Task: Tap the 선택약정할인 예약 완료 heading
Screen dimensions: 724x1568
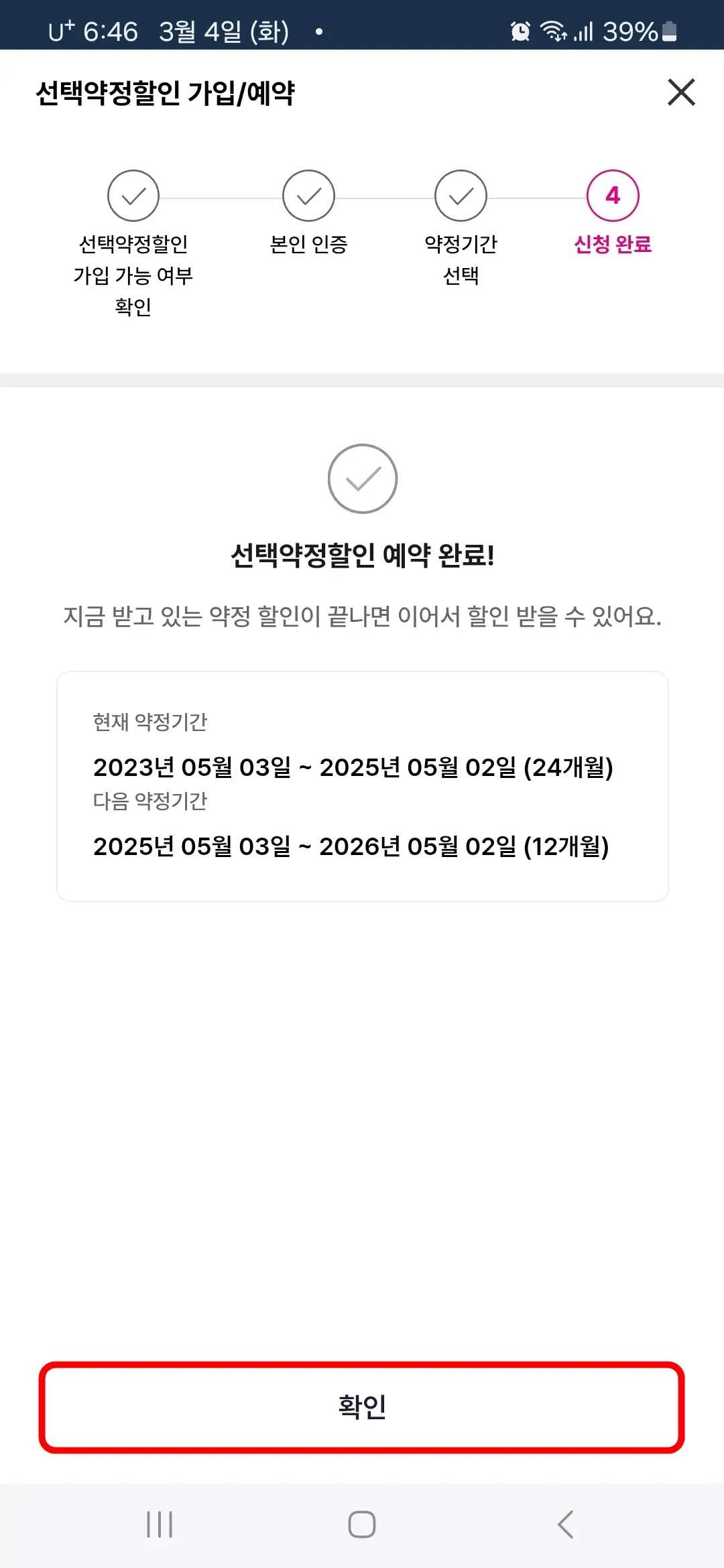Action: click(362, 556)
